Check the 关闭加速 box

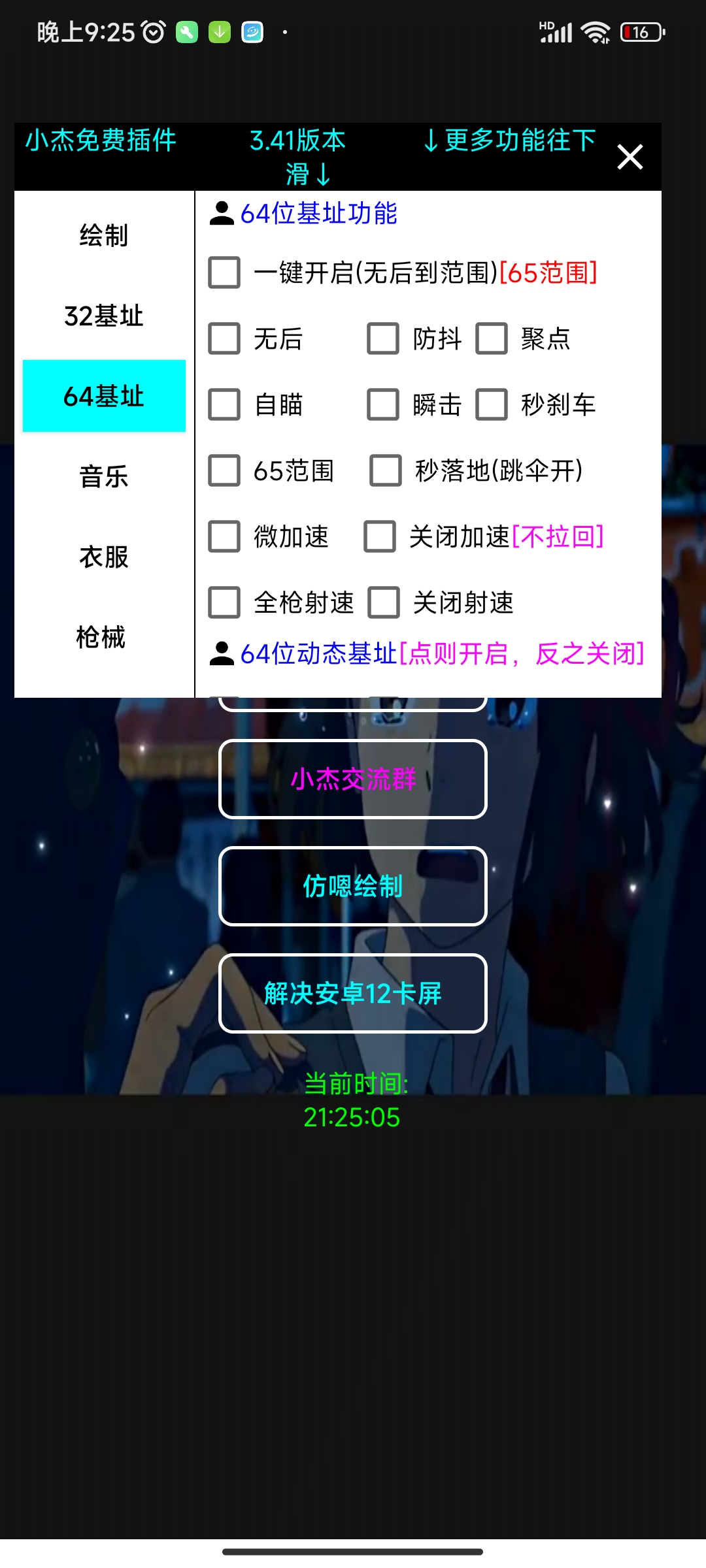(x=380, y=536)
